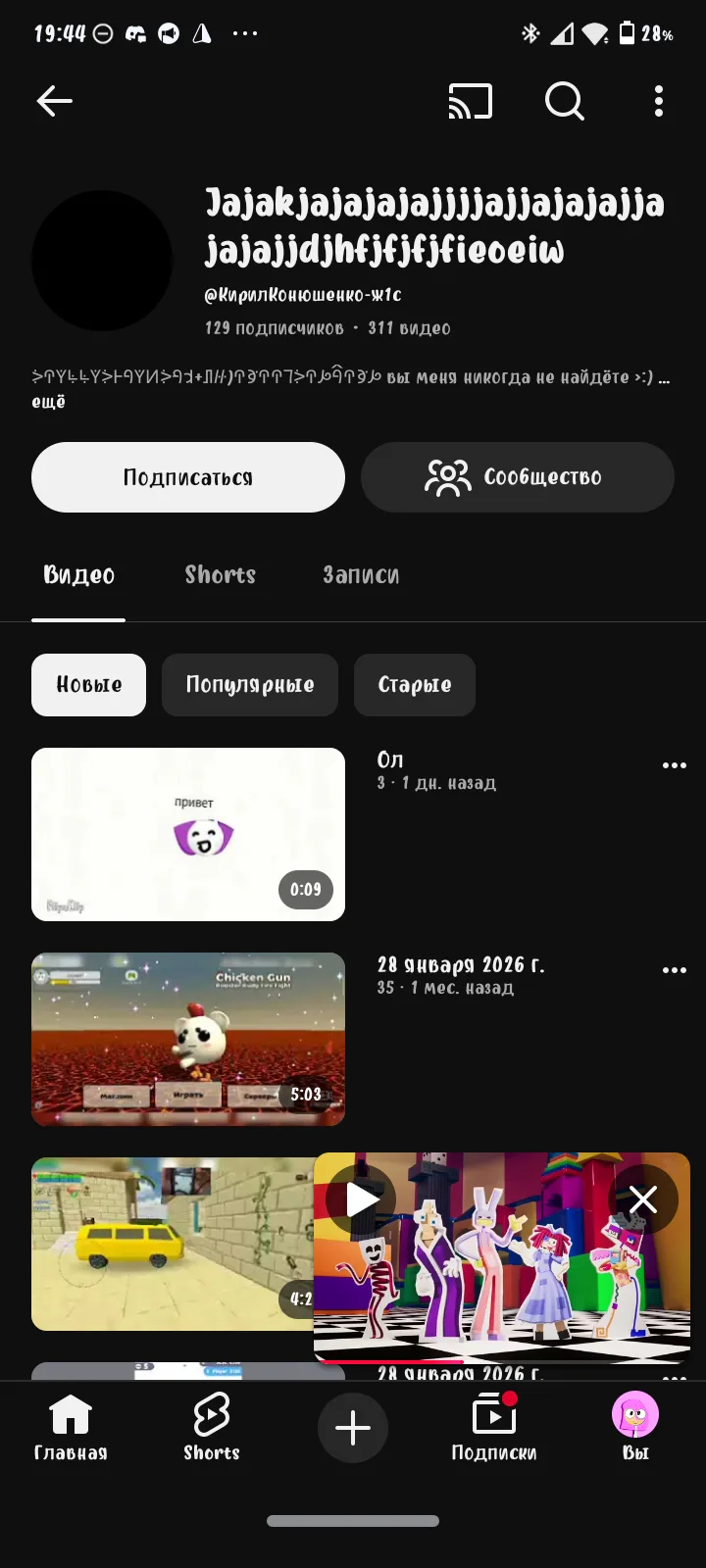
Task: Switch to the Shorts channel tab
Action: pos(221,575)
